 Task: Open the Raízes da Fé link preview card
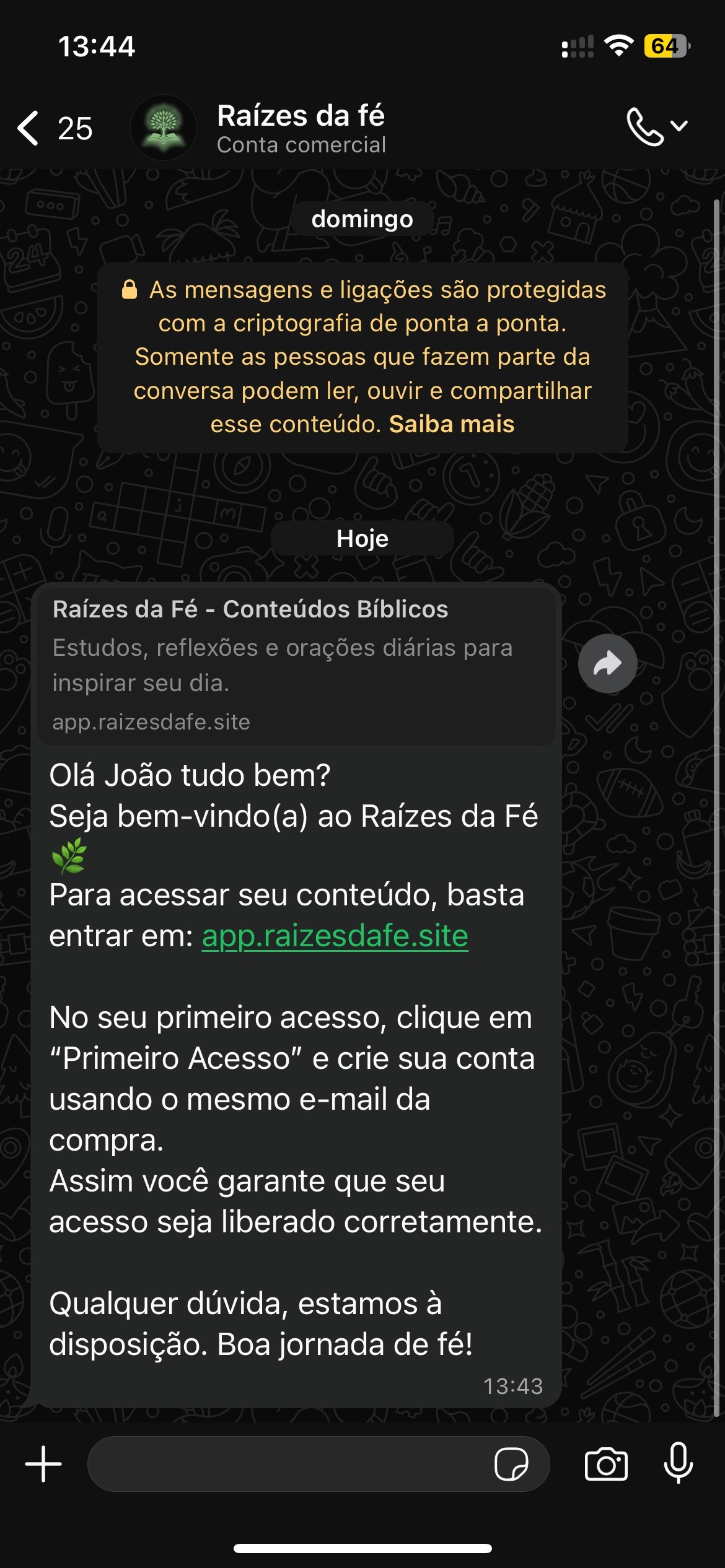(296, 664)
